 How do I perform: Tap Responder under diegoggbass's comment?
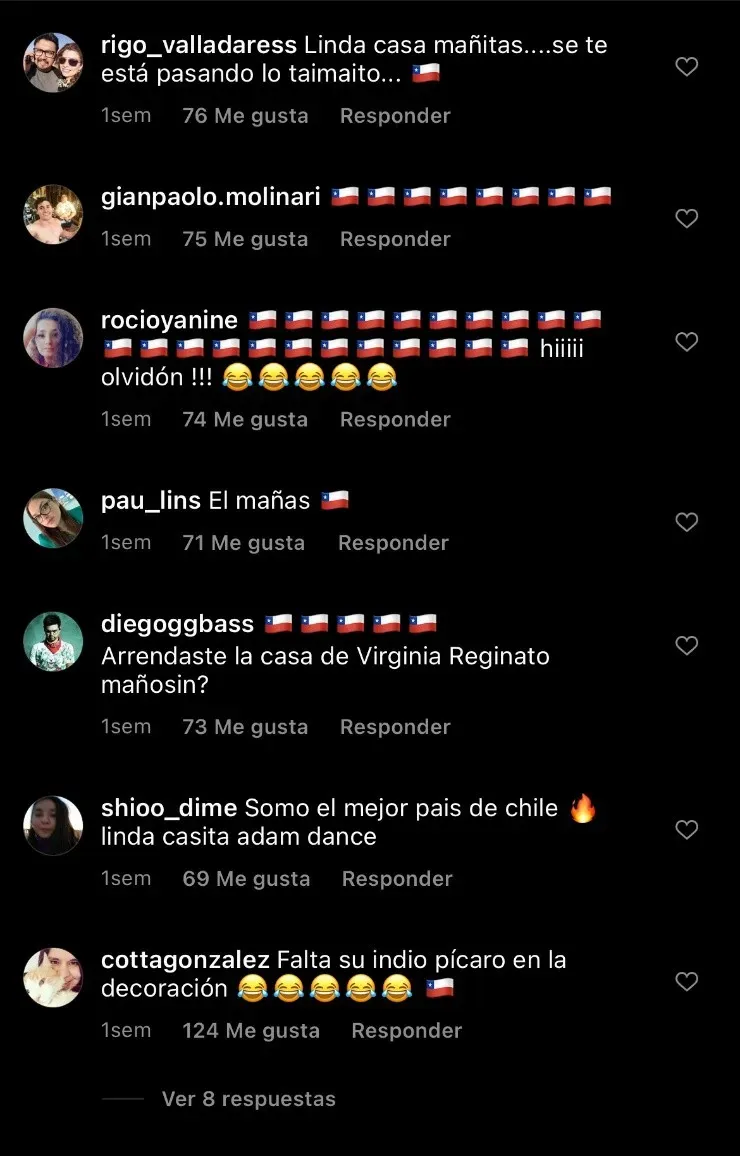tap(395, 727)
